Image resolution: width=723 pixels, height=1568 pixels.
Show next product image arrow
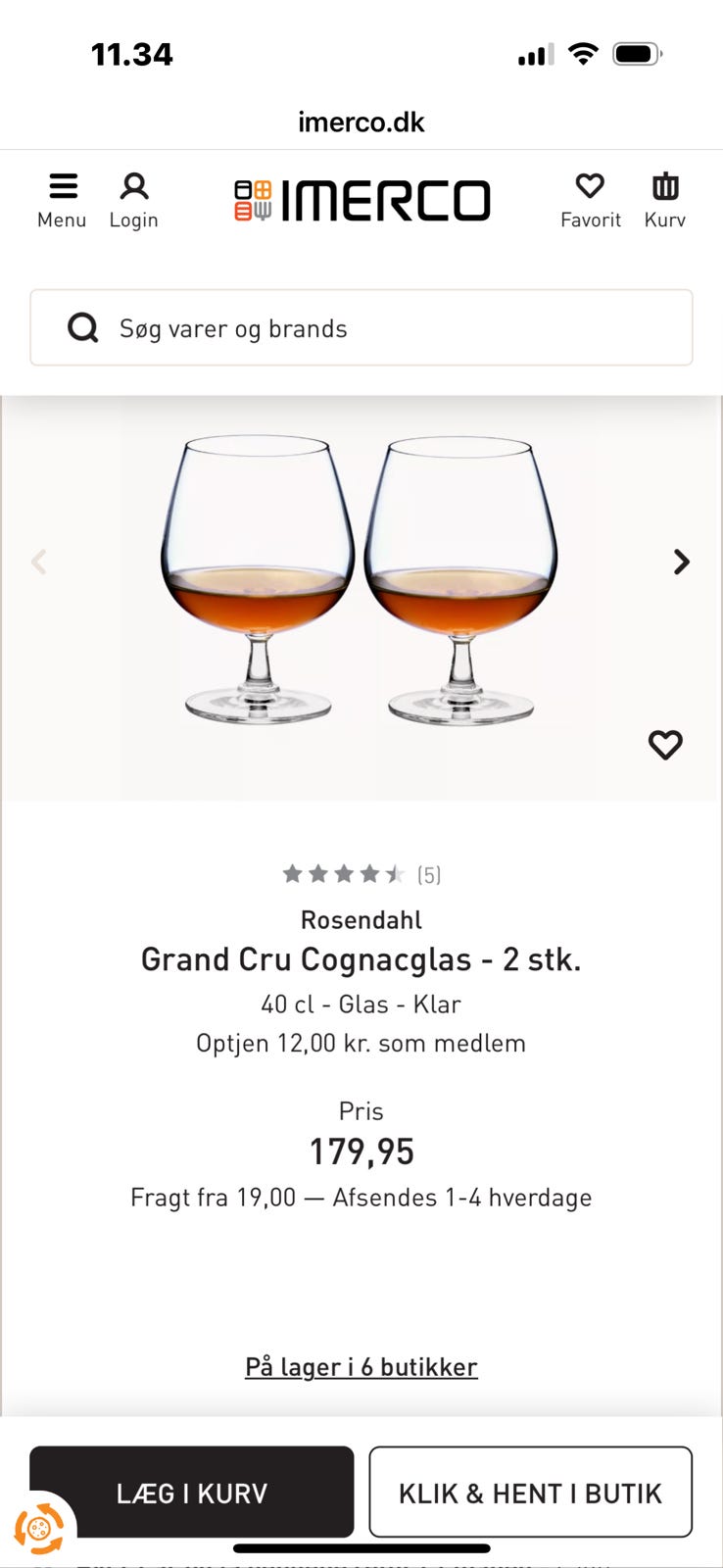click(x=682, y=562)
